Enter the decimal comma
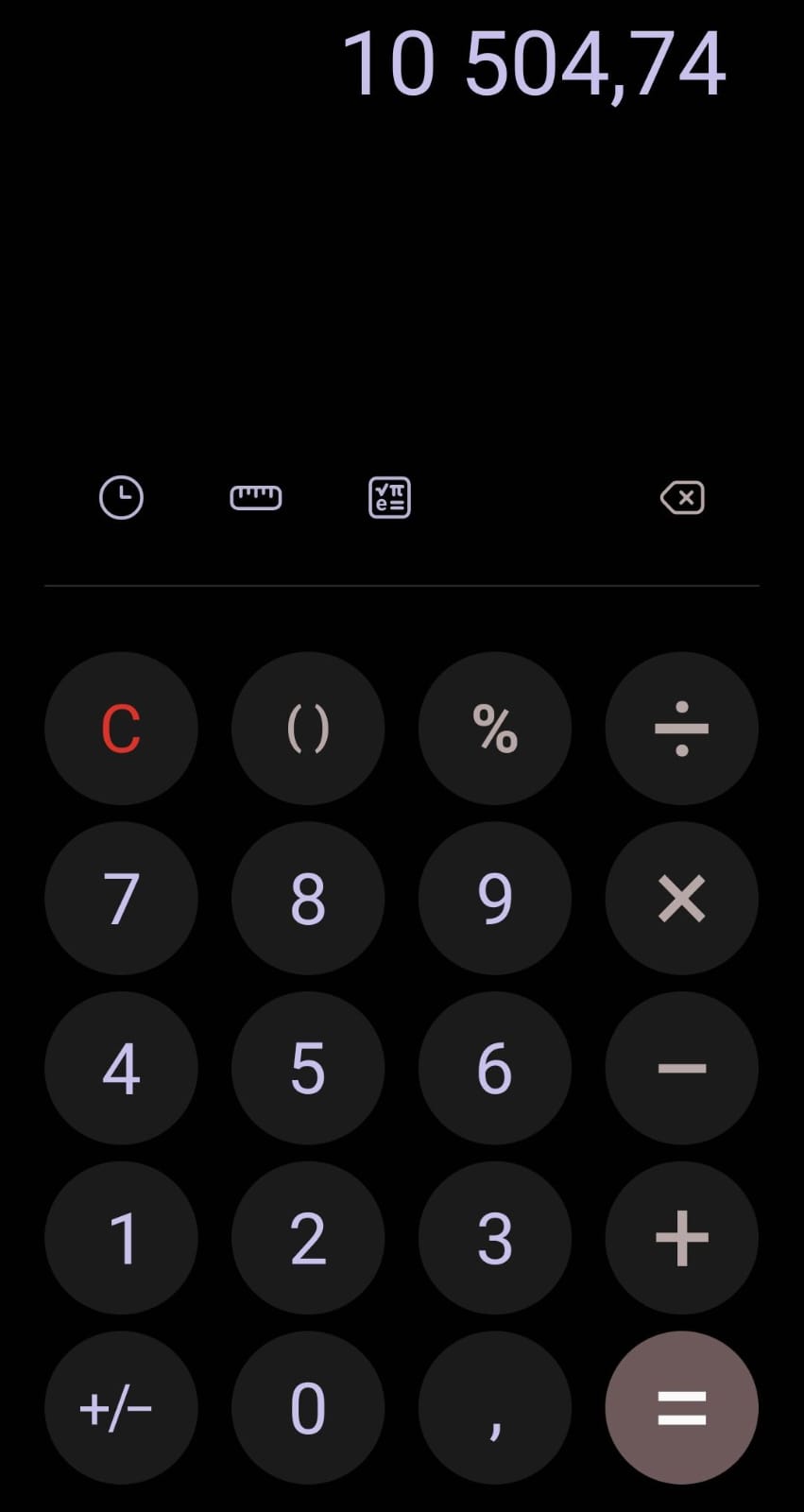The height and width of the screenshot is (1512, 804). 495,1408
